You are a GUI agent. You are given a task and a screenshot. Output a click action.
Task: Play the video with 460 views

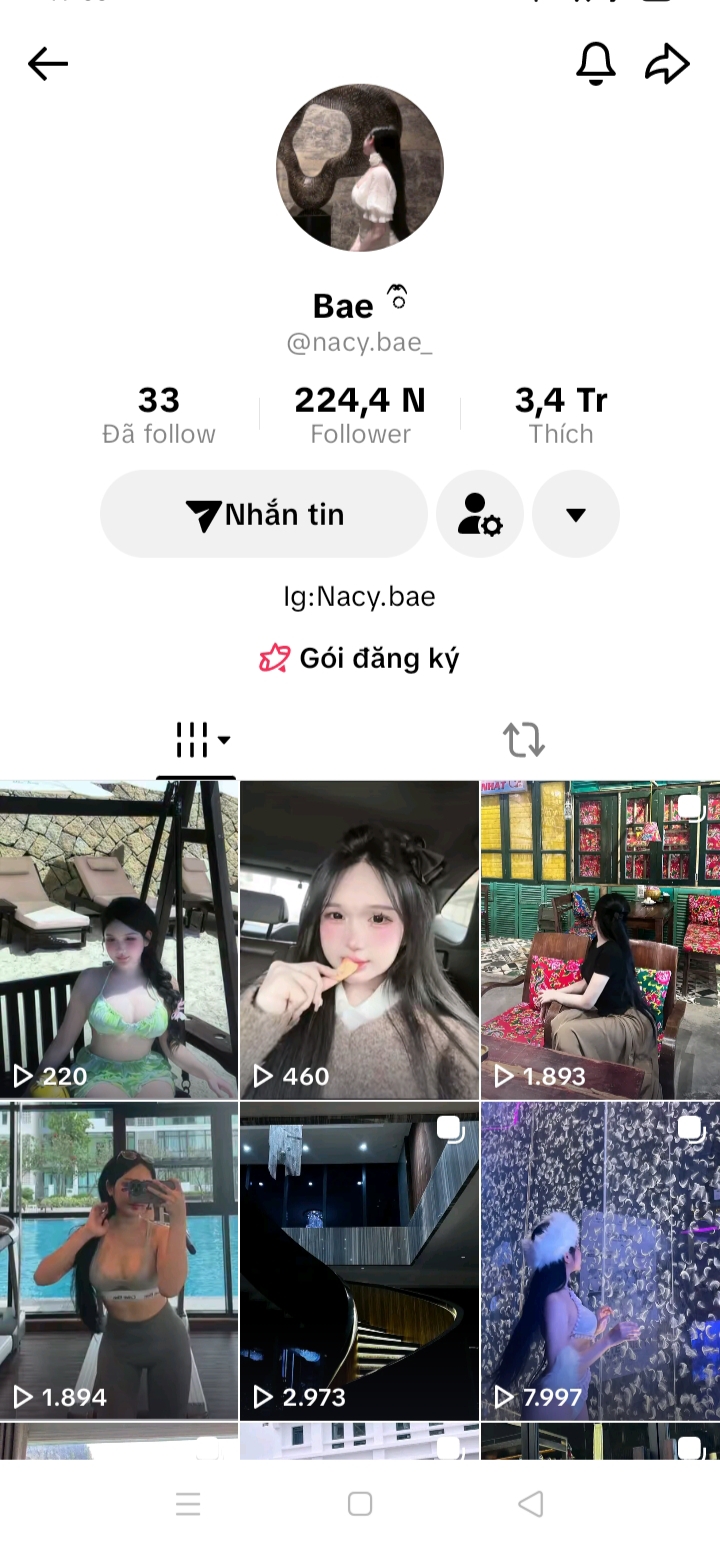(x=359, y=940)
